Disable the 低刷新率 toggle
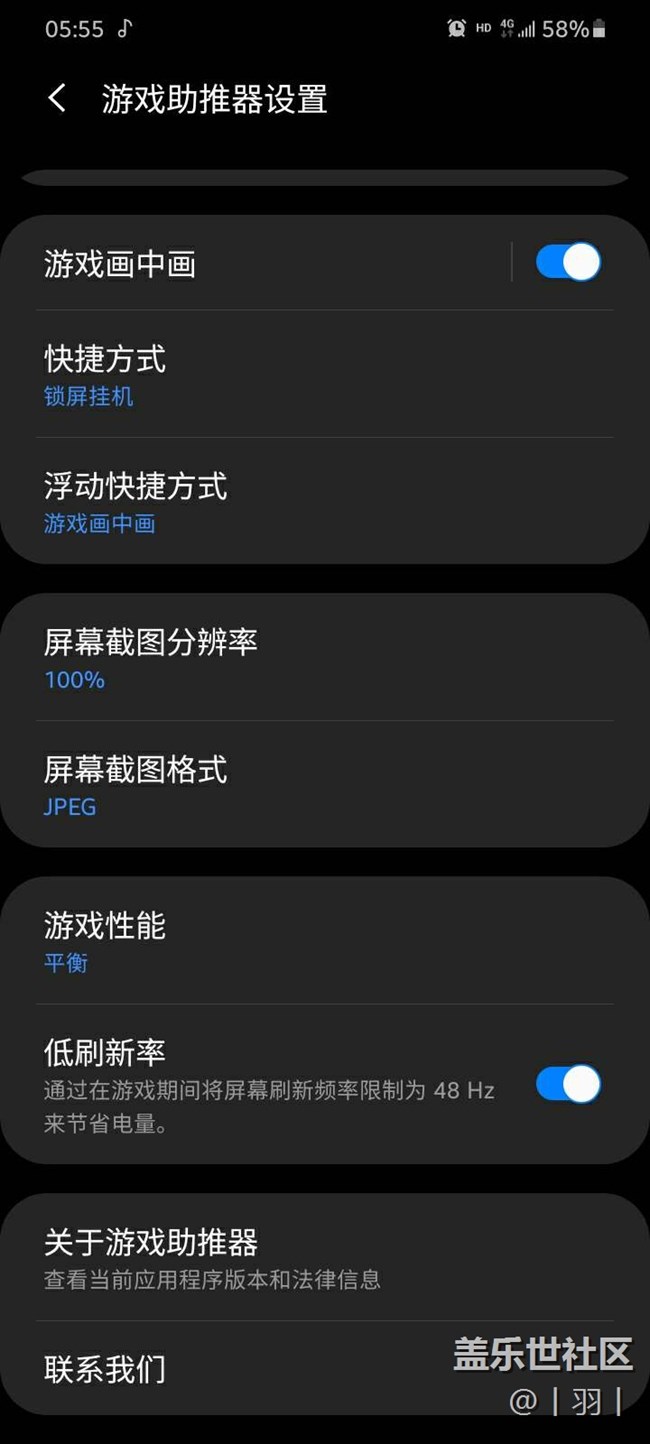This screenshot has width=650, height=1444. point(568,1084)
